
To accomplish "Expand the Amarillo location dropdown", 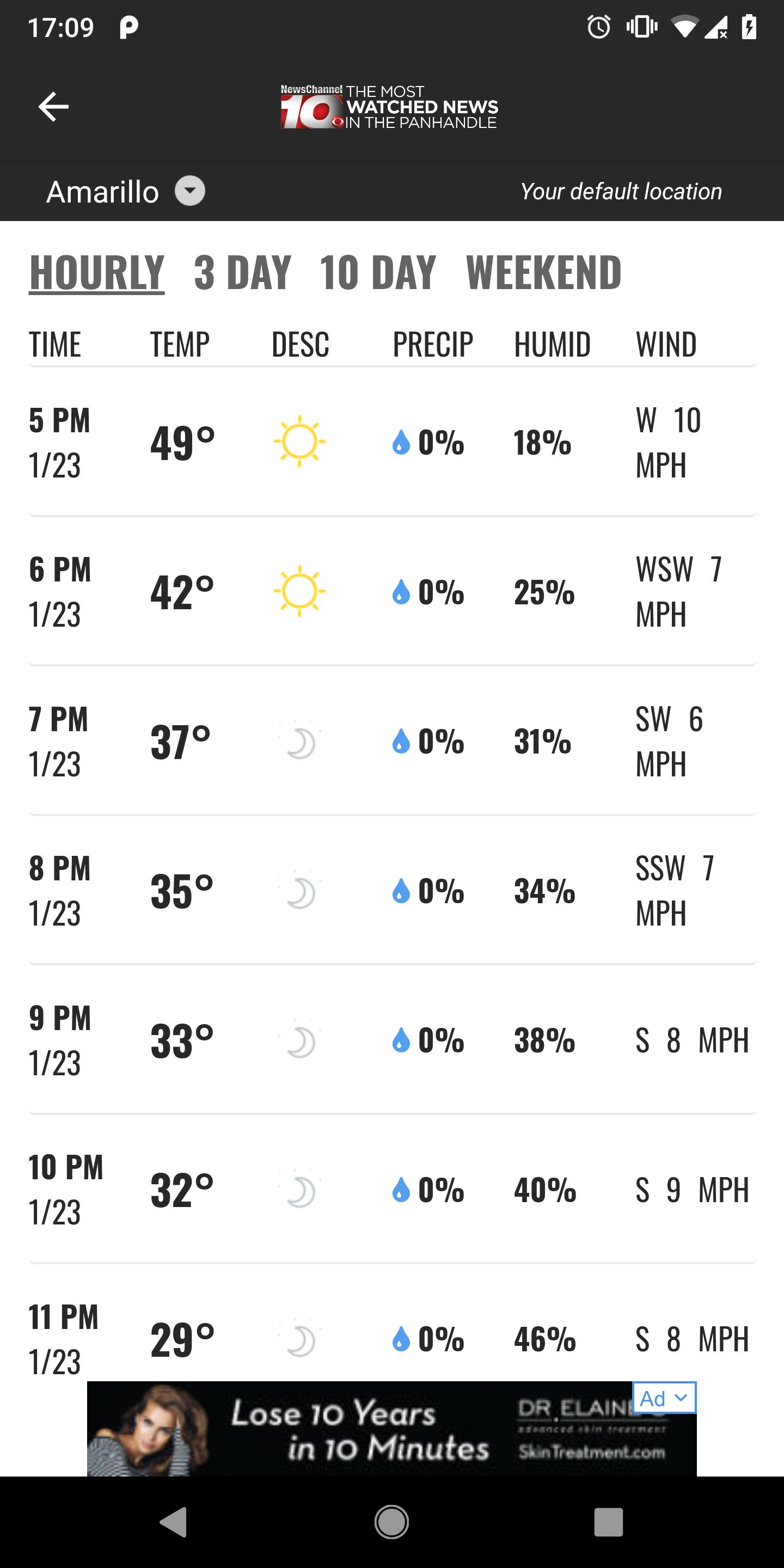I will (x=189, y=191).
